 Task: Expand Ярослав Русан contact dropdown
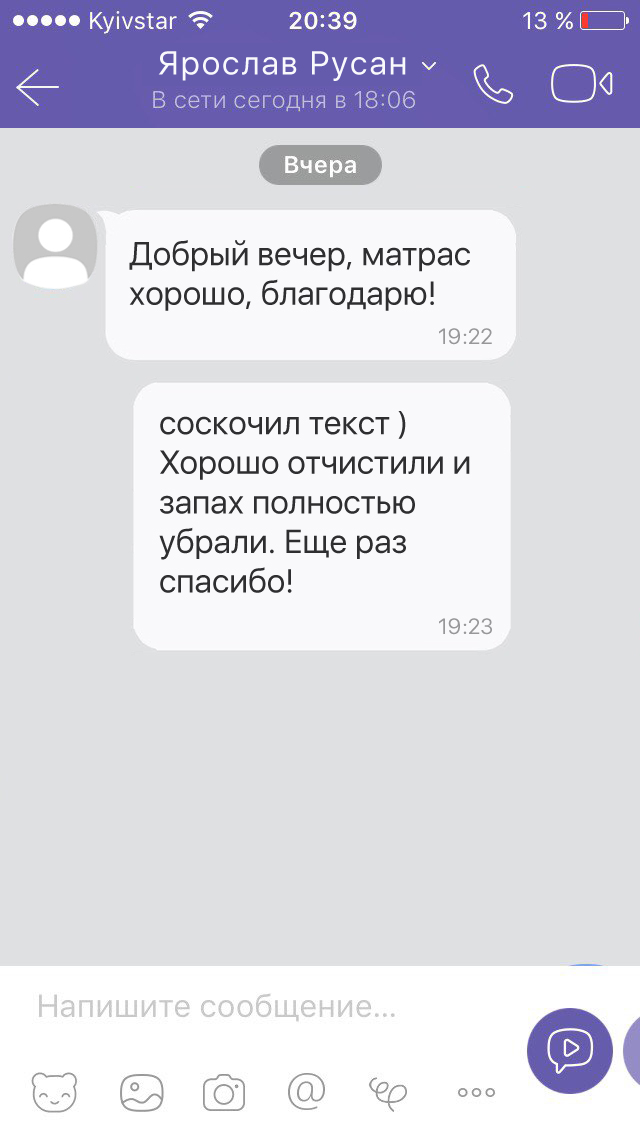coord(429,66)
